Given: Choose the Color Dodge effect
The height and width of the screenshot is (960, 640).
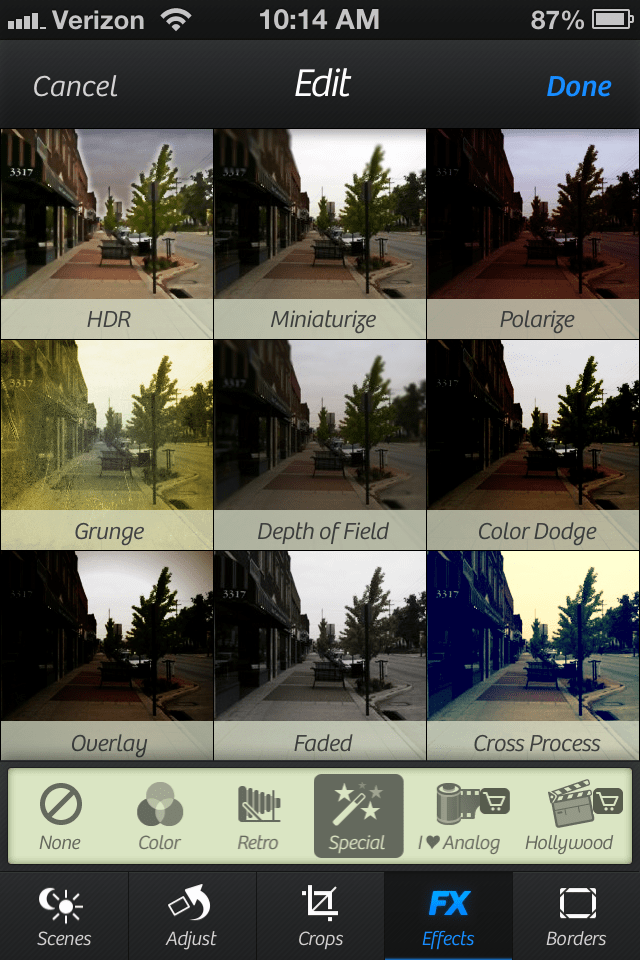Looking at the screenshot, I should pyautogui.click(x=534, y=444).
